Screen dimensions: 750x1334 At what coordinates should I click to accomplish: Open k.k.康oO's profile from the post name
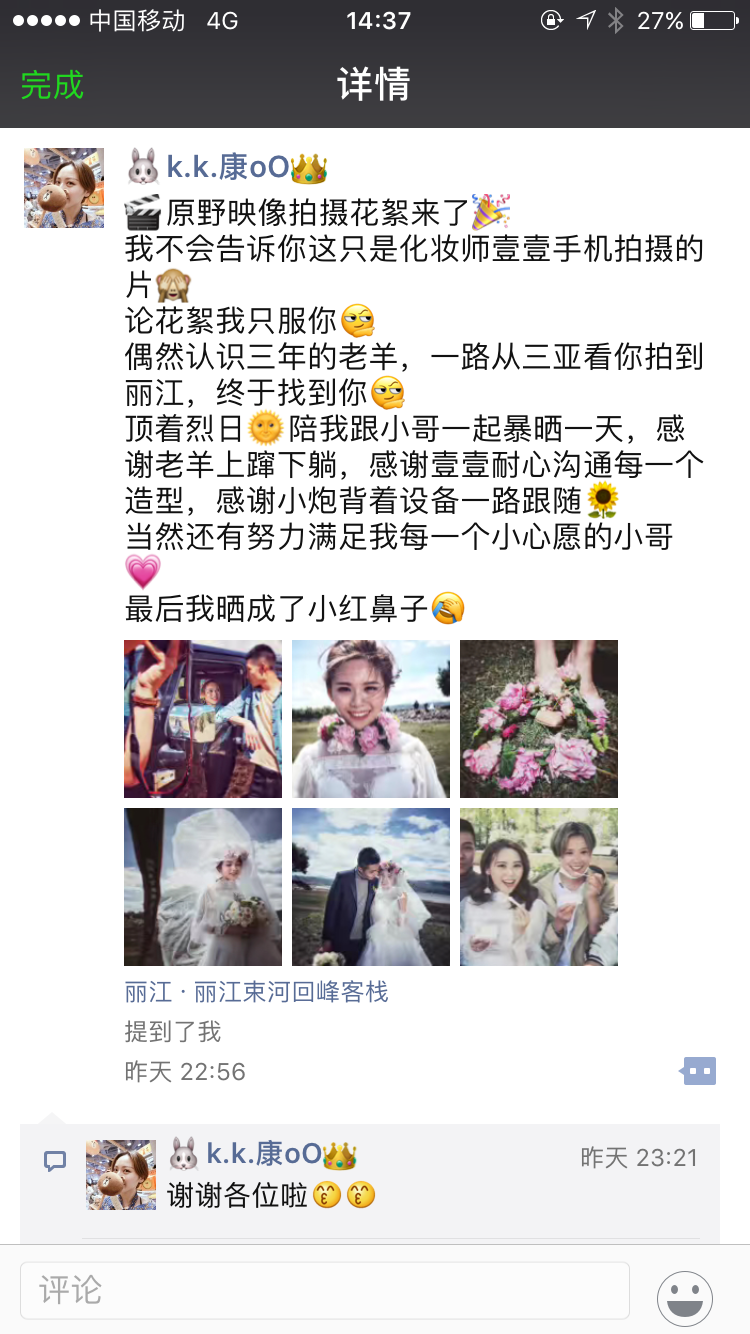click(228, 167)
